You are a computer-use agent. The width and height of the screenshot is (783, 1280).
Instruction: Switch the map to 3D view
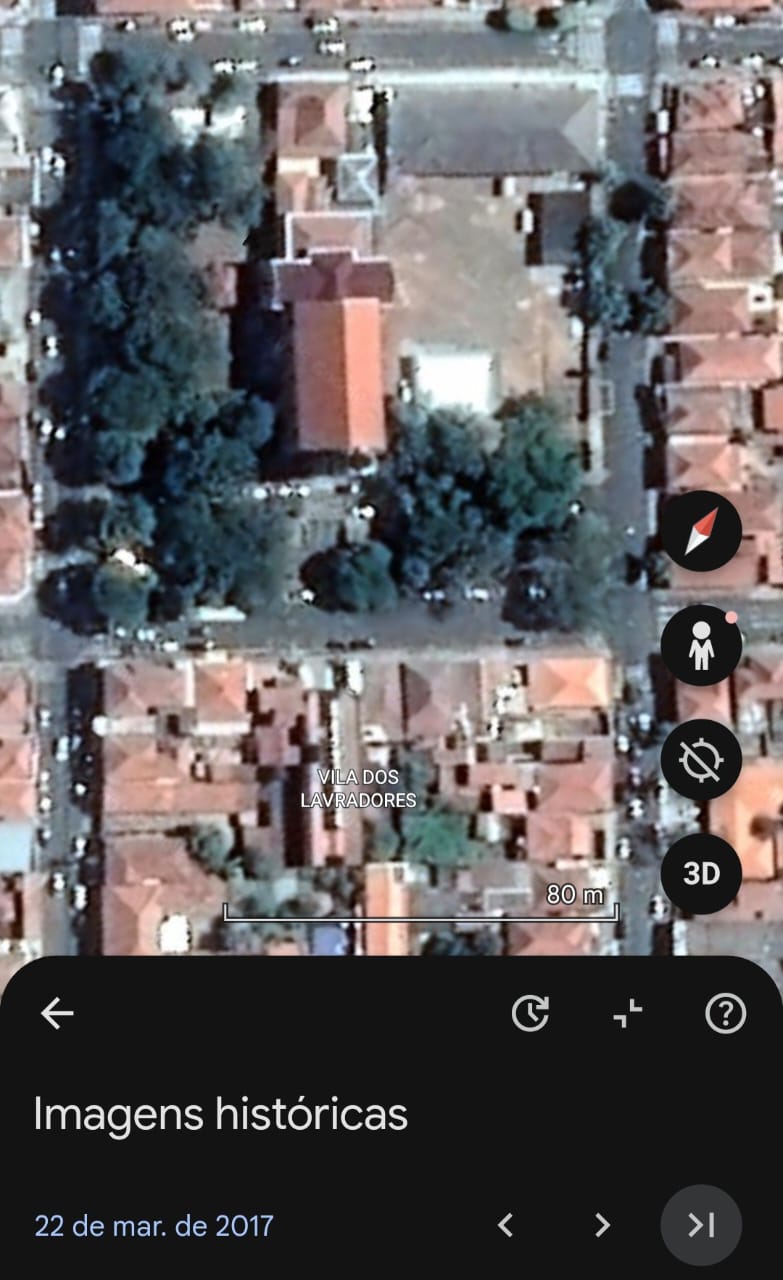click(701, 874)
